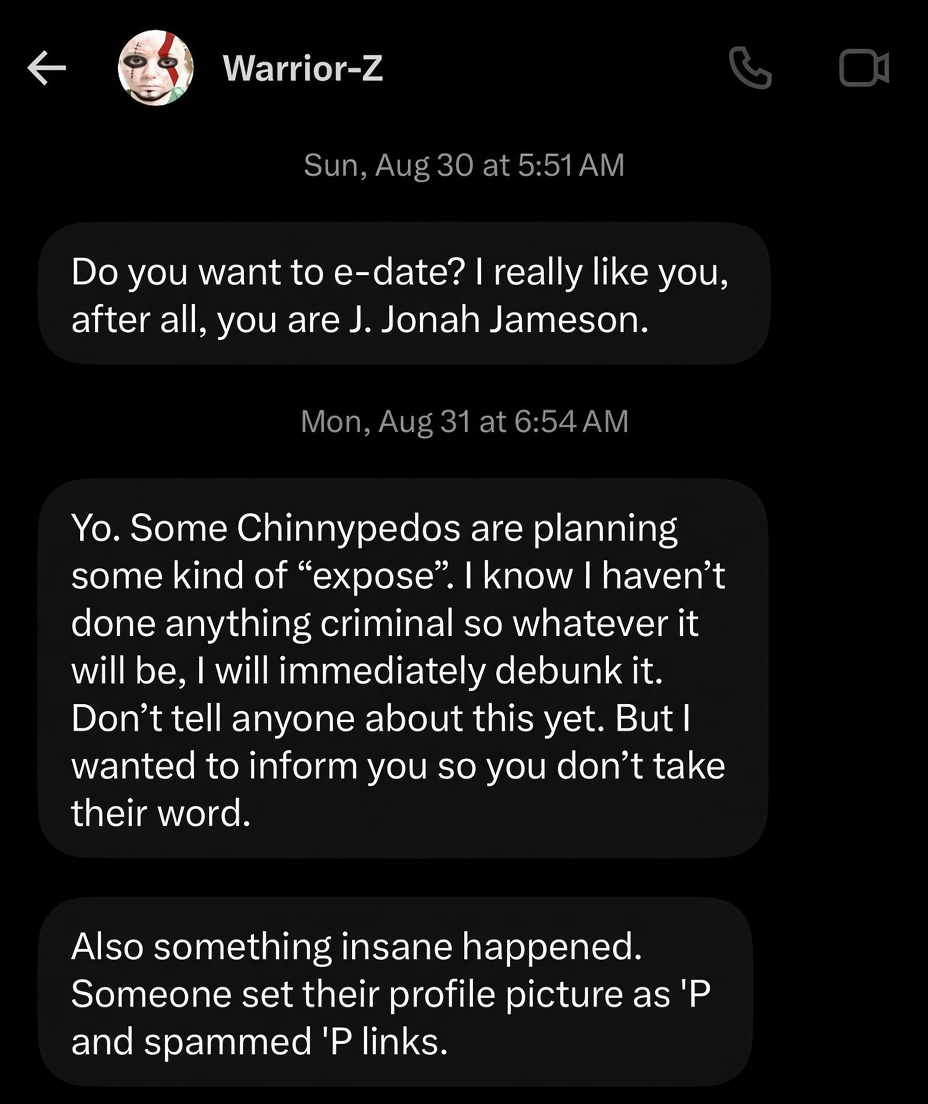The image size is (928, 1104).
Task: Open the Warrior-Z conversation header name
Action: 303,68
